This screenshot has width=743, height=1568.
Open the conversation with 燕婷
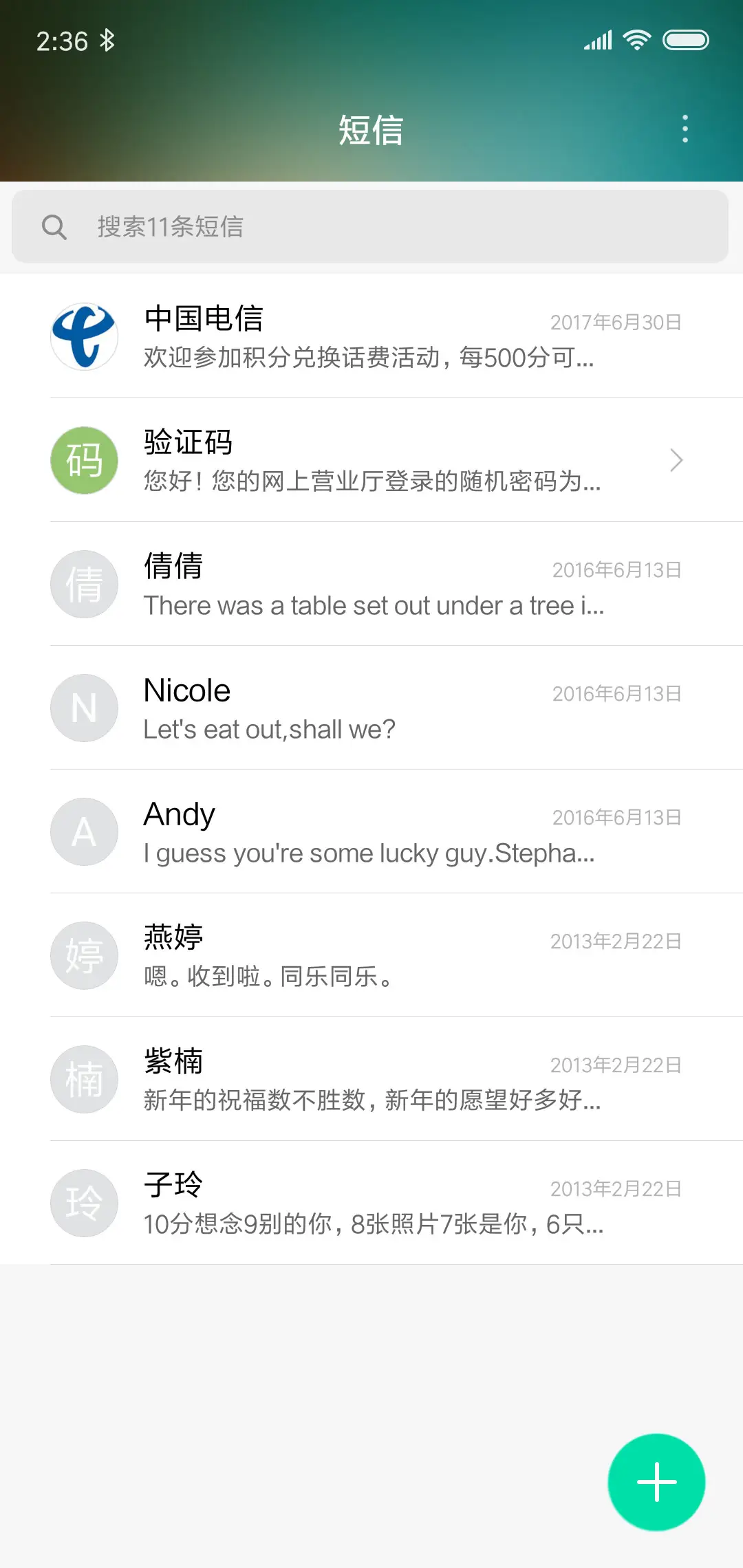pos(371,956)
